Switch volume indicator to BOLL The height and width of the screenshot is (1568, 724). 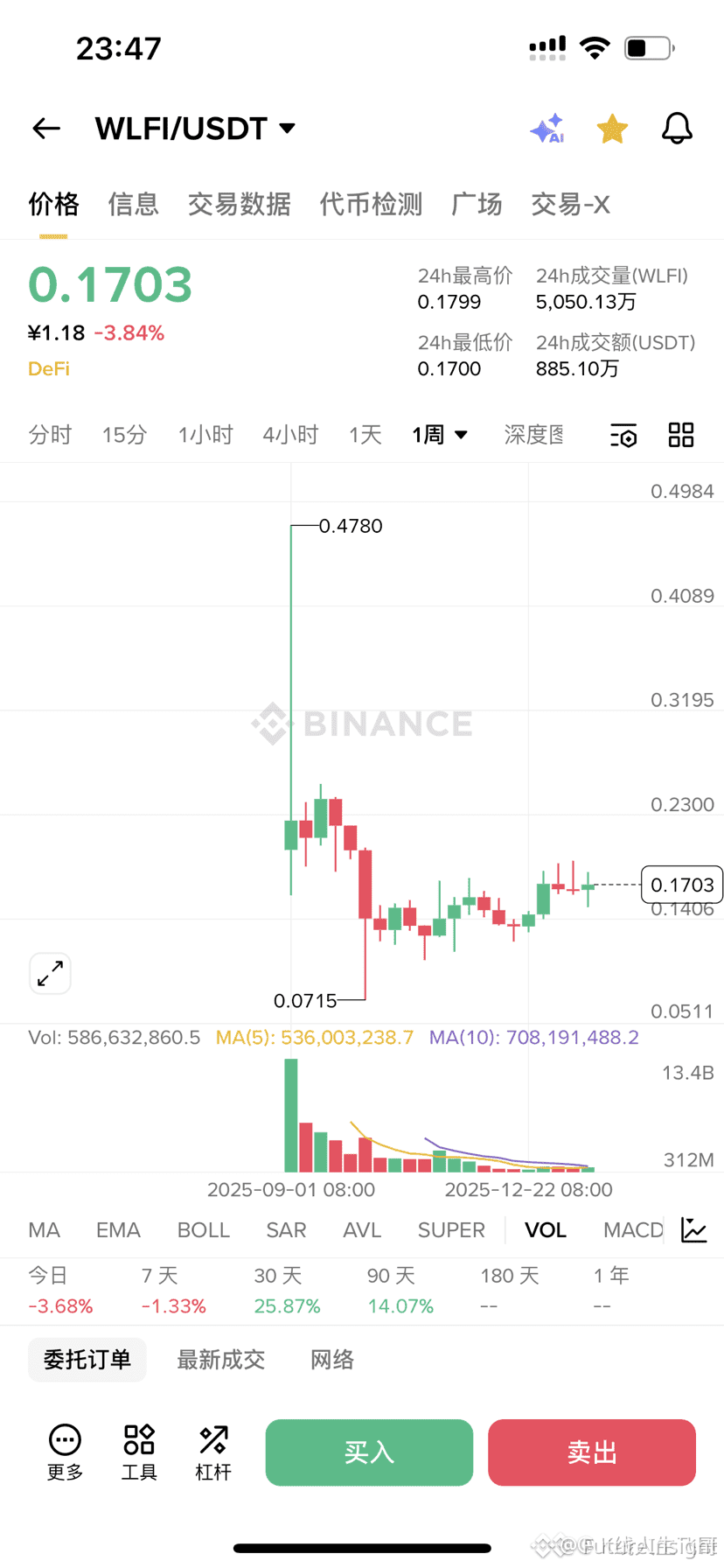click(x=203, y=1229)
